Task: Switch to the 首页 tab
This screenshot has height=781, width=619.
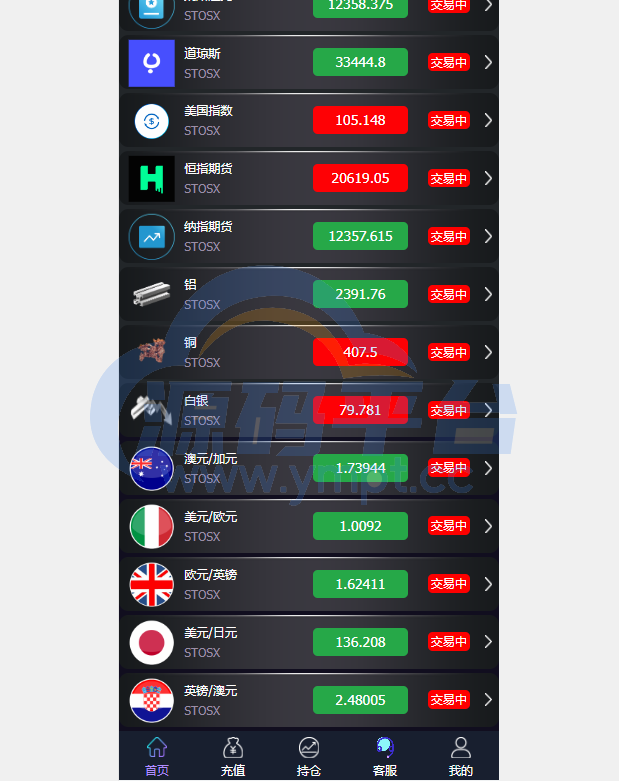Action: (157, 757)
